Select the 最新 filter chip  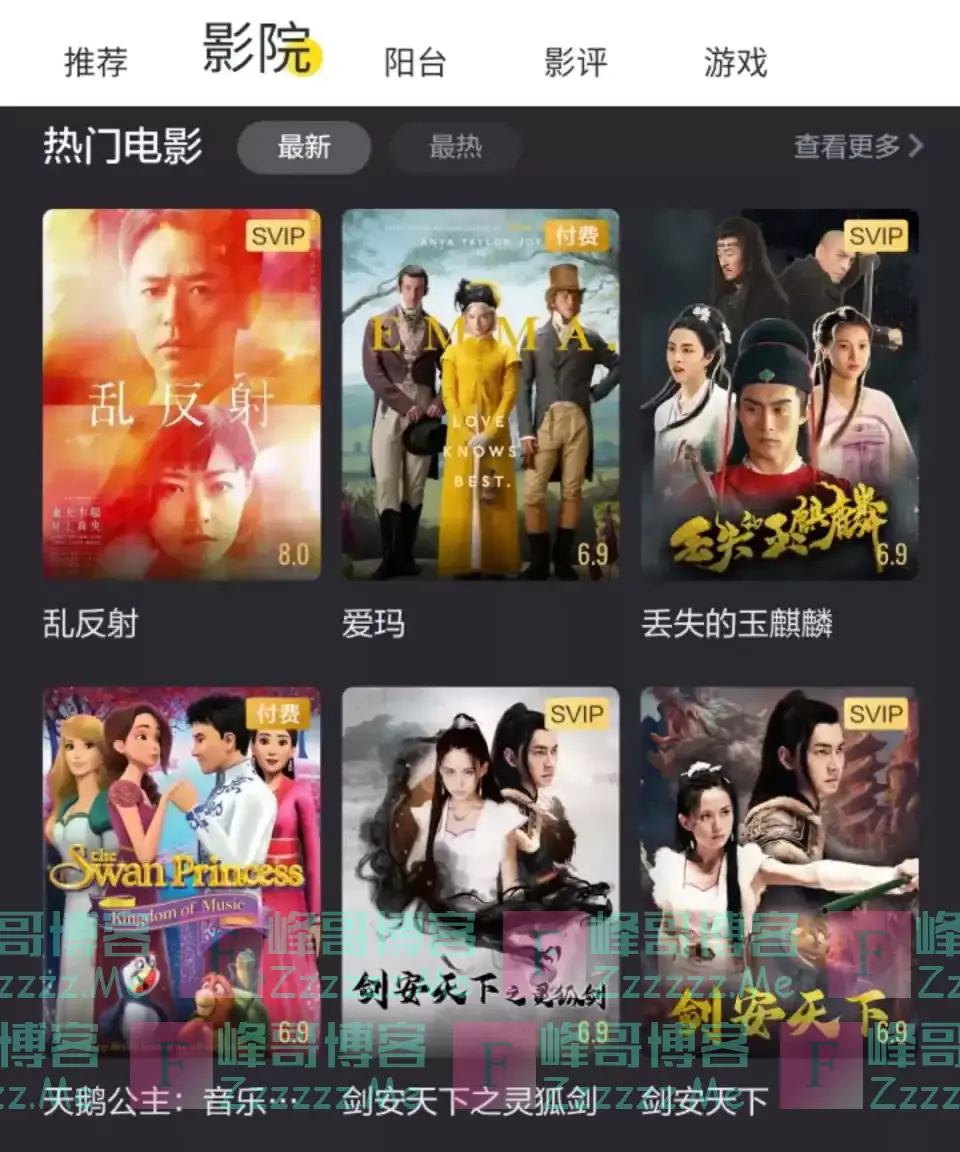click(x=304, y=147)
